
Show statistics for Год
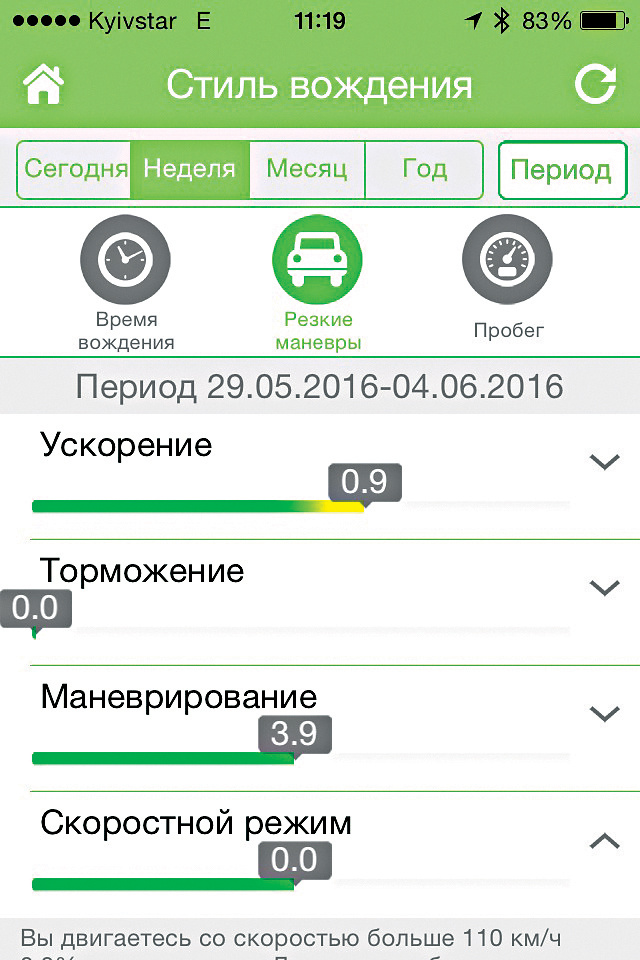424,169
